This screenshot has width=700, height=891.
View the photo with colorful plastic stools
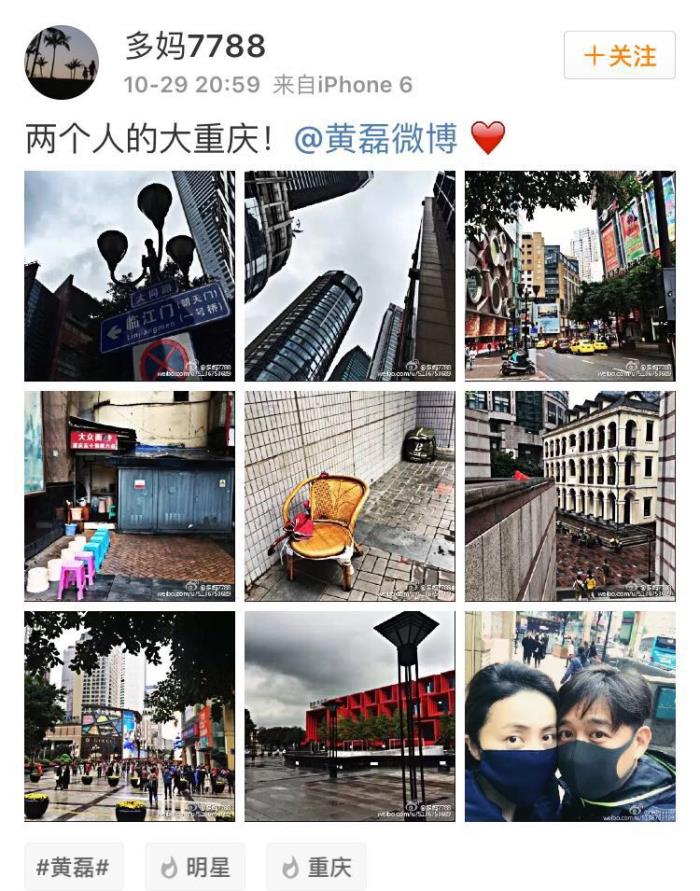(x=129, y=496)
